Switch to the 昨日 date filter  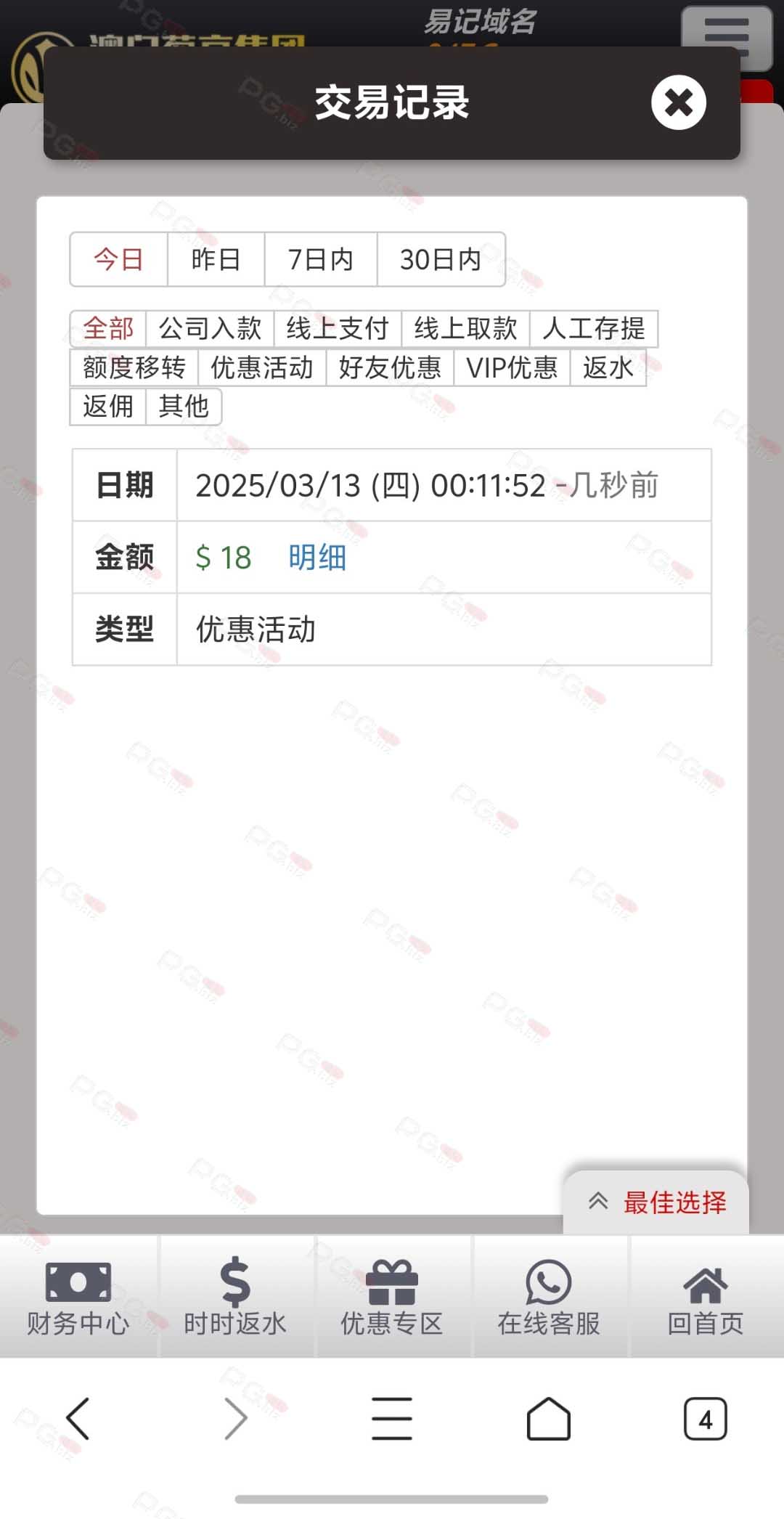pos(216,259)
